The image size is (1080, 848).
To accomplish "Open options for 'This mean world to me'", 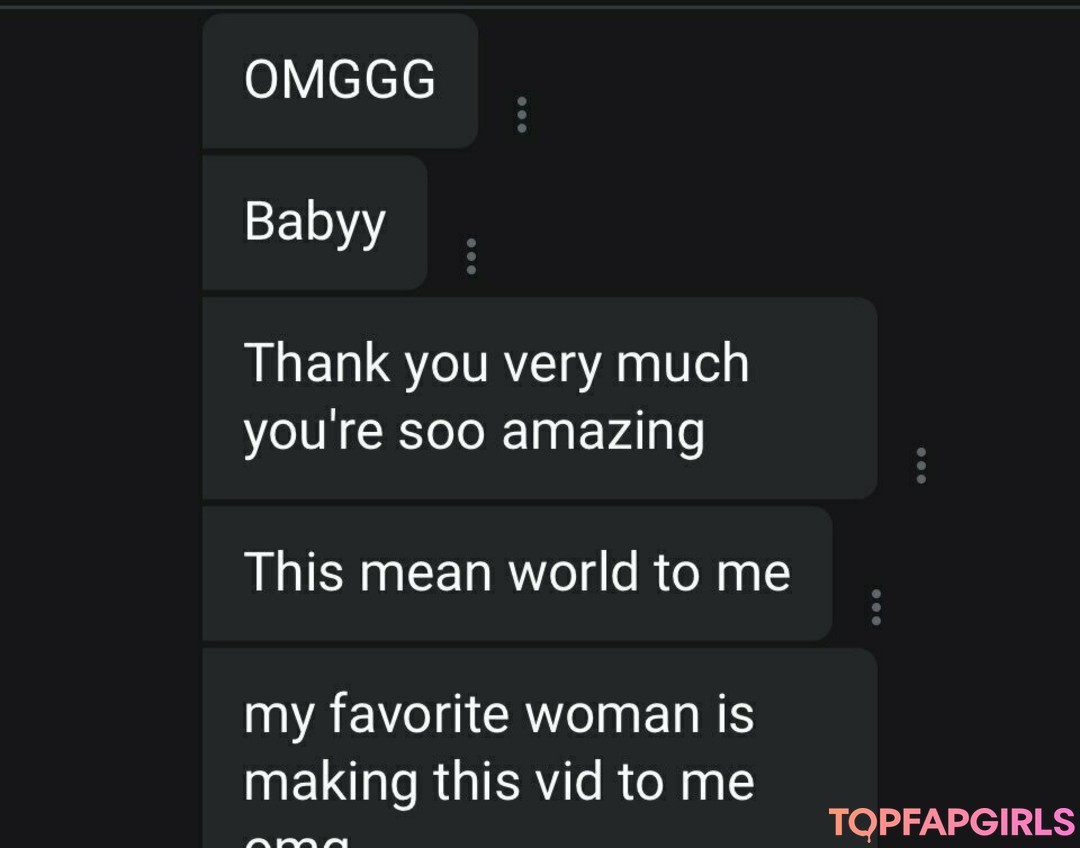I will (x=876, y=607).
